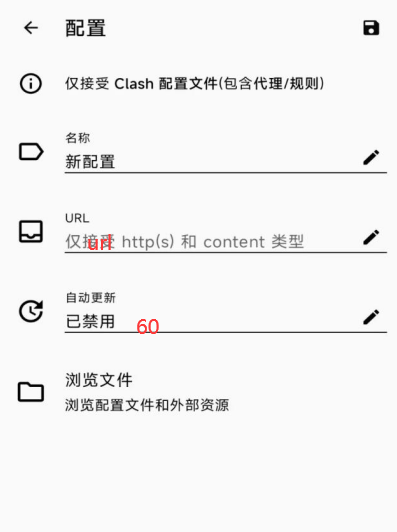Edit the 名称 field
The height and width of the screenshot is (532, 397).
coord(226,153)
